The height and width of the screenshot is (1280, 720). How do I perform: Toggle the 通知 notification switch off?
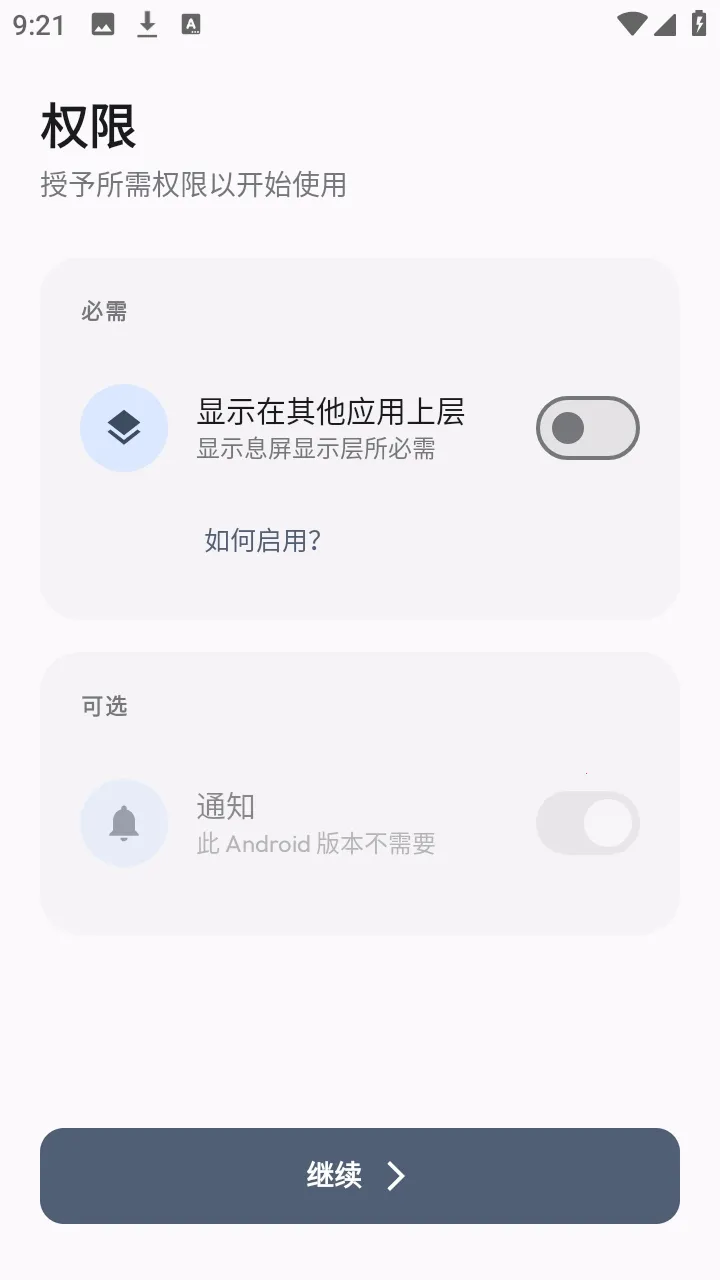click(588, 822)
